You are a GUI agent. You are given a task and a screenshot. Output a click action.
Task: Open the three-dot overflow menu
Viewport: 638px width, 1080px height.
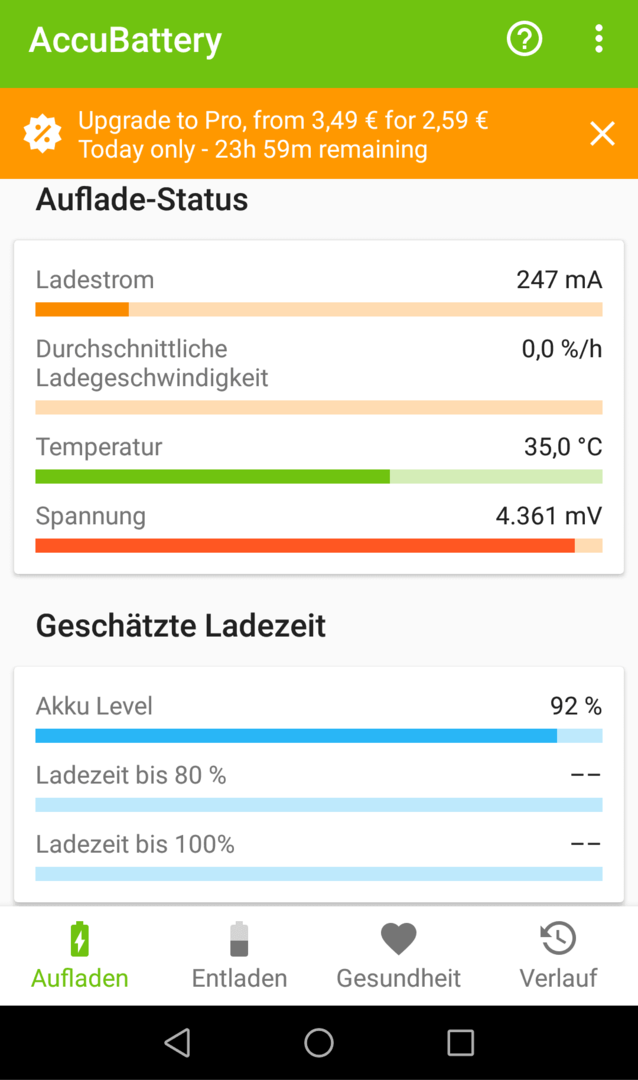coord(599,39)
